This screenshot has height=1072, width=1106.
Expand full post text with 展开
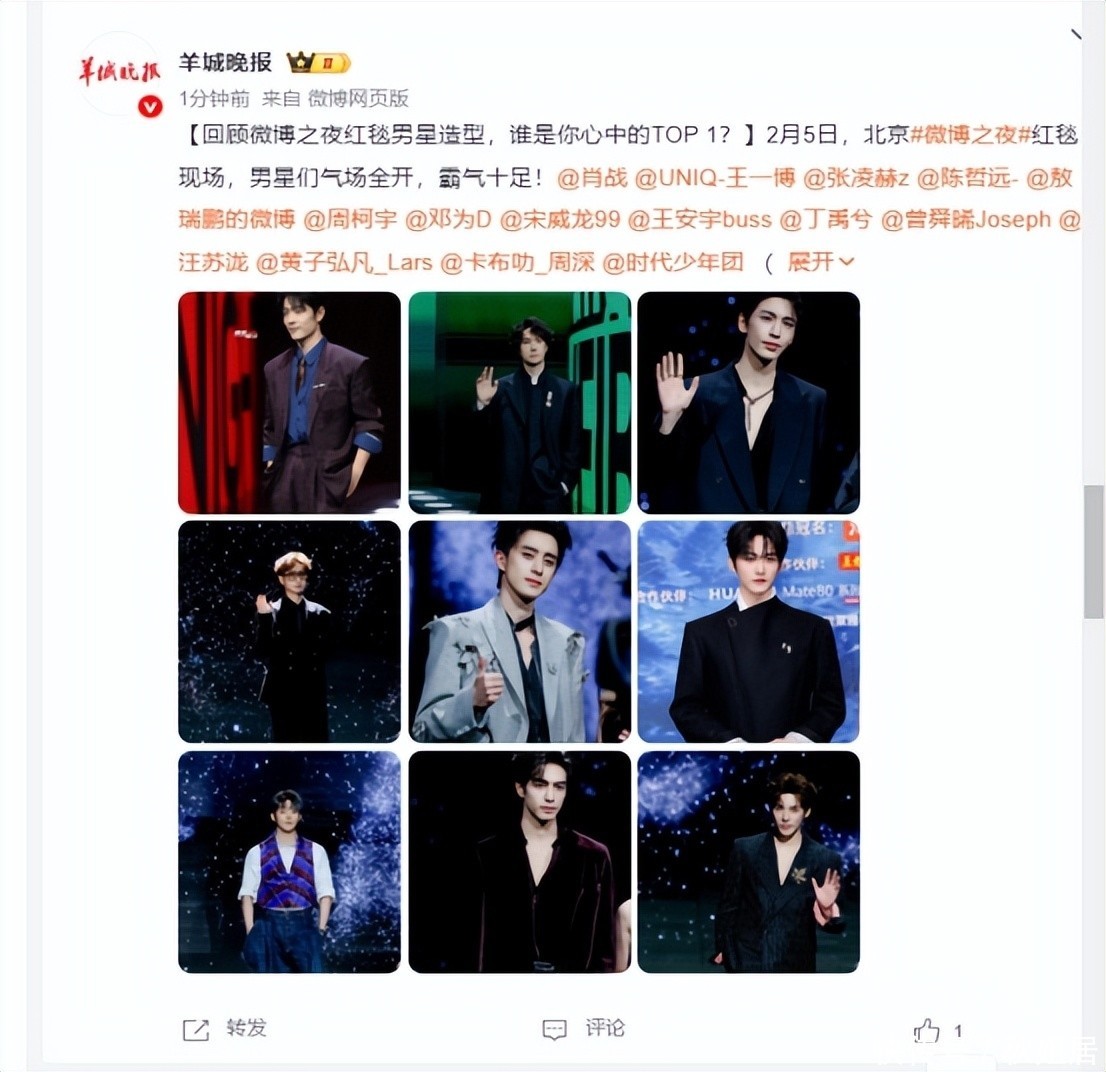tap(820, 262)
